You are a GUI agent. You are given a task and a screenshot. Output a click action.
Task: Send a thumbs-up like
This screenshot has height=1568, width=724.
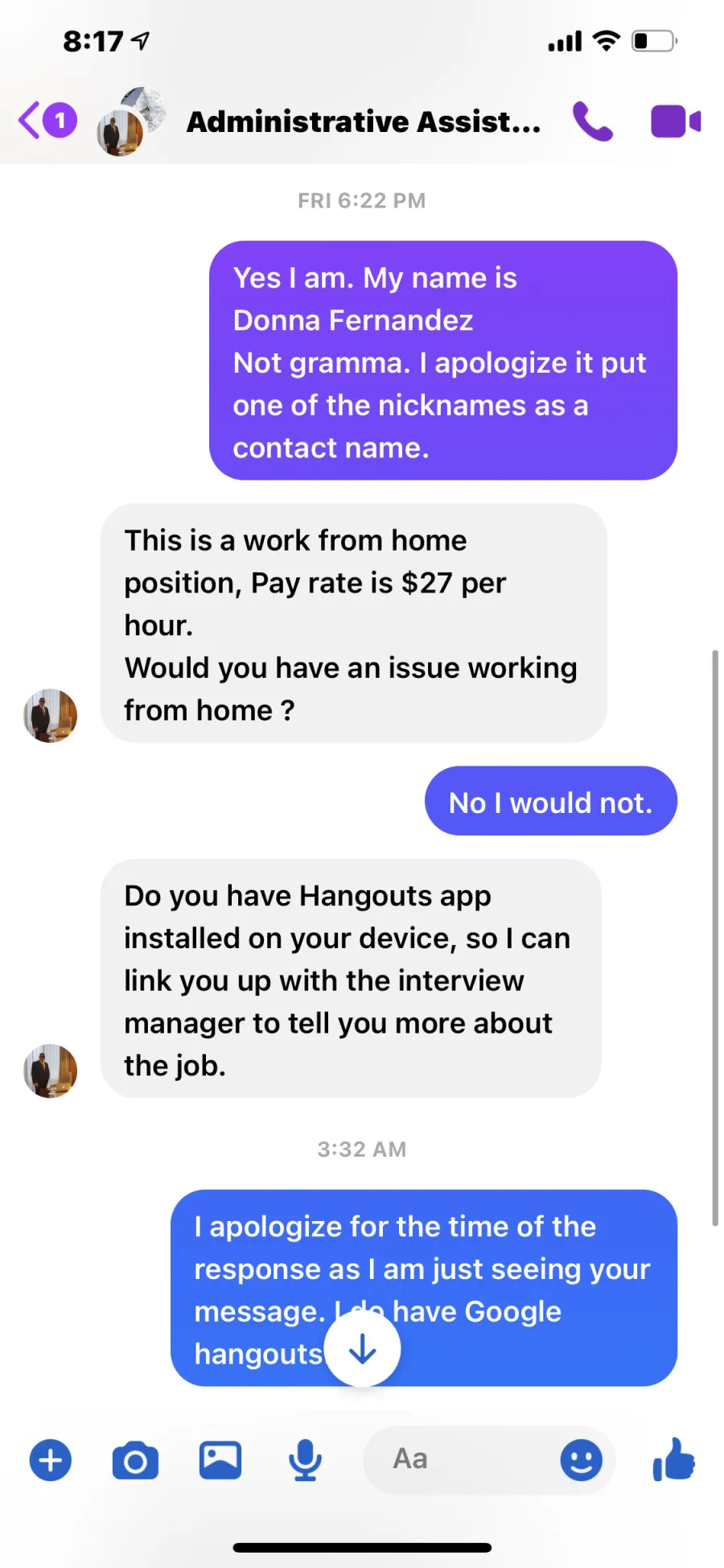click(x=674, y=1459)
